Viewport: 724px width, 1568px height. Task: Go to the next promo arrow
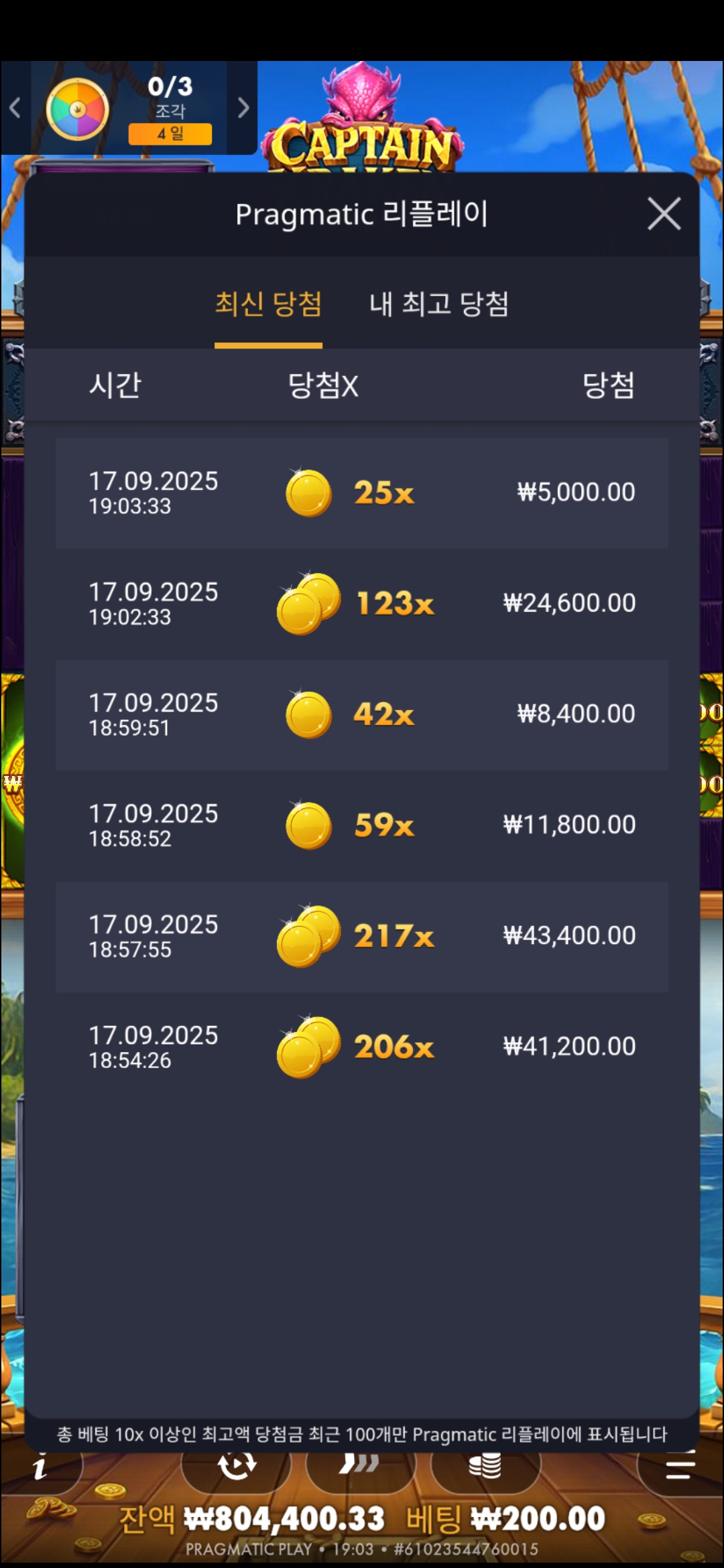[243, 108]
